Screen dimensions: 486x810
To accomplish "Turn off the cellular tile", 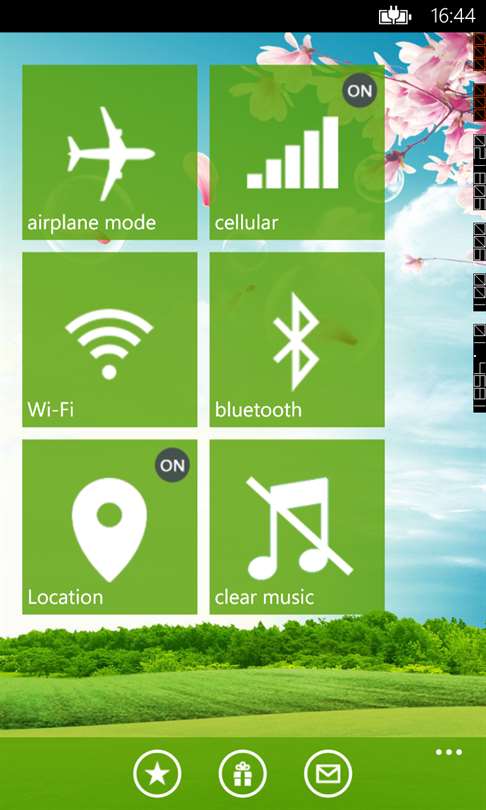I will pos(297,152).
